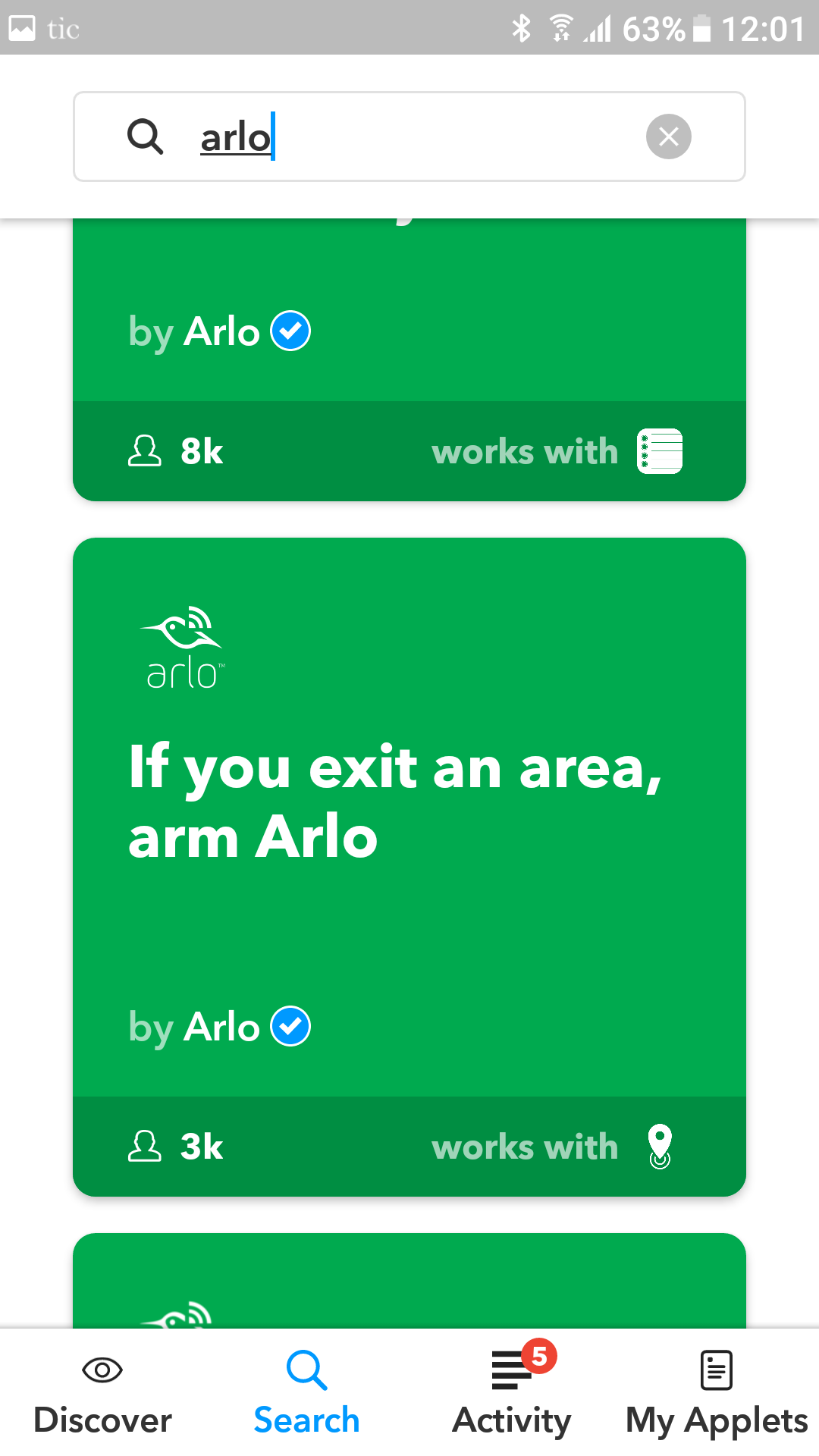The image size is (819, 1456).
Task: Switch to the Discover tab
Action: [102, 1394]
